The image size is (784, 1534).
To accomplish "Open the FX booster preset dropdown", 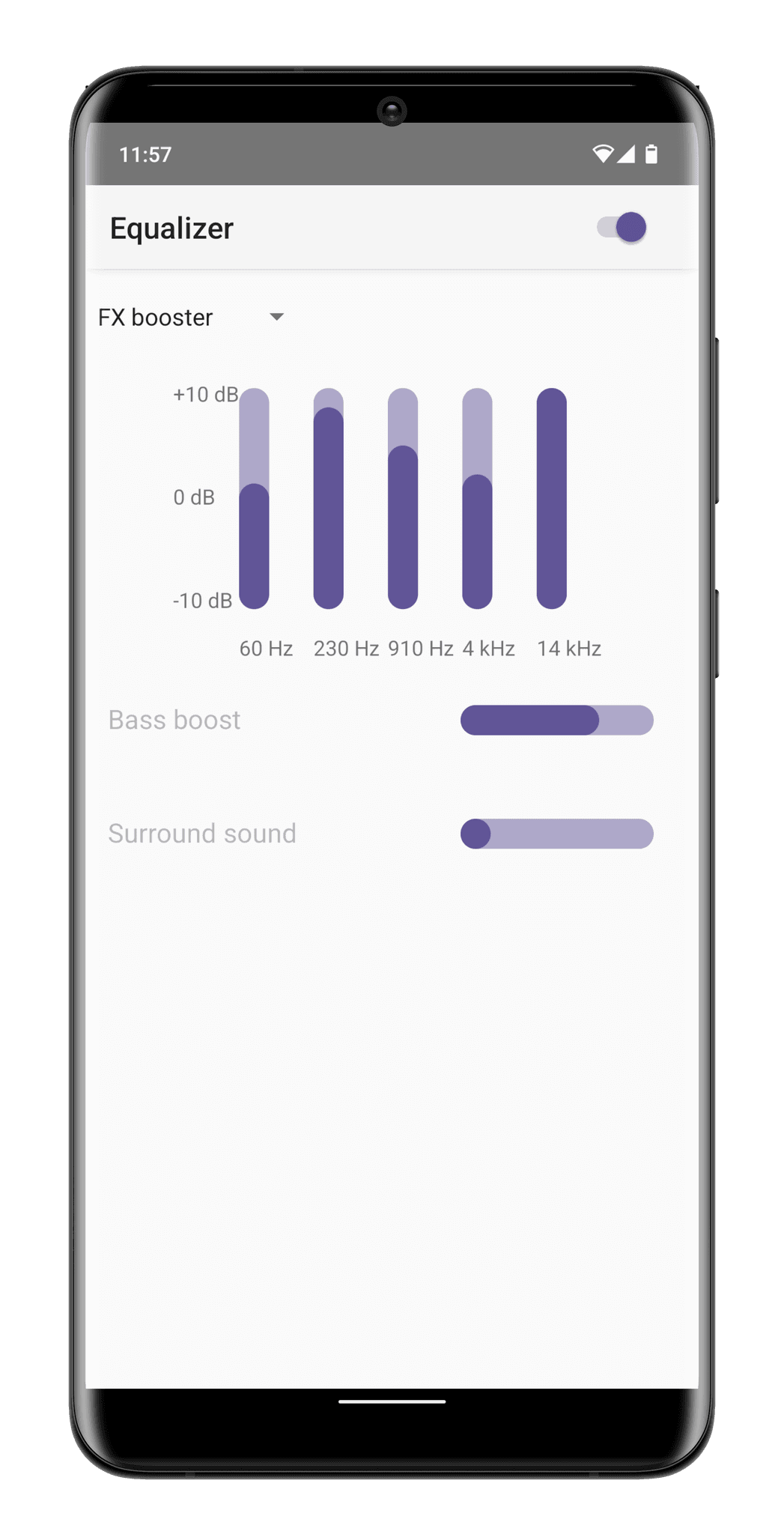I will point(192,318).
